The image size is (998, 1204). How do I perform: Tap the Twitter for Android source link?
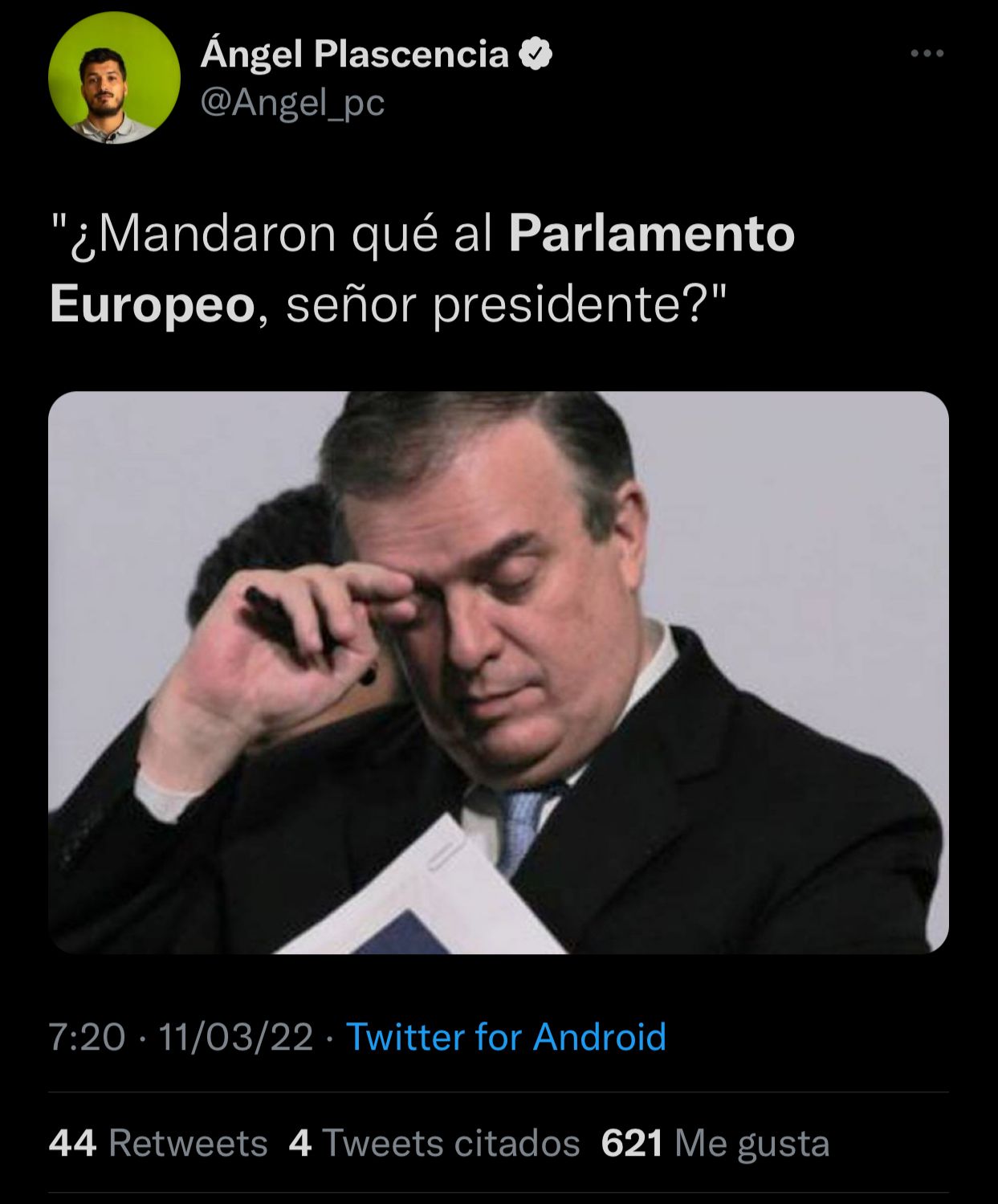coord(506,1037)
